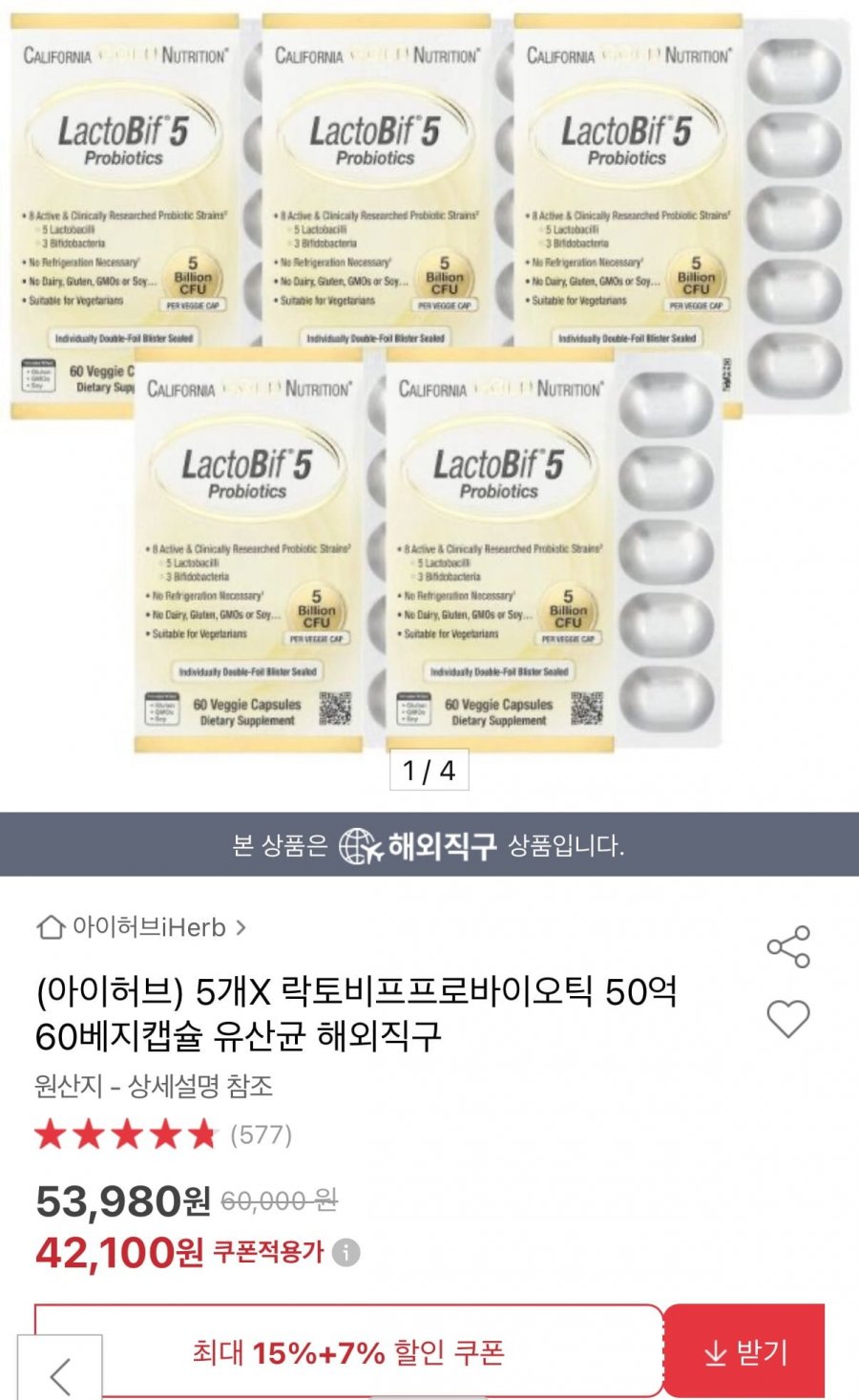Share this LactoBif product
859x1400 pixels.
pos(788,946)
